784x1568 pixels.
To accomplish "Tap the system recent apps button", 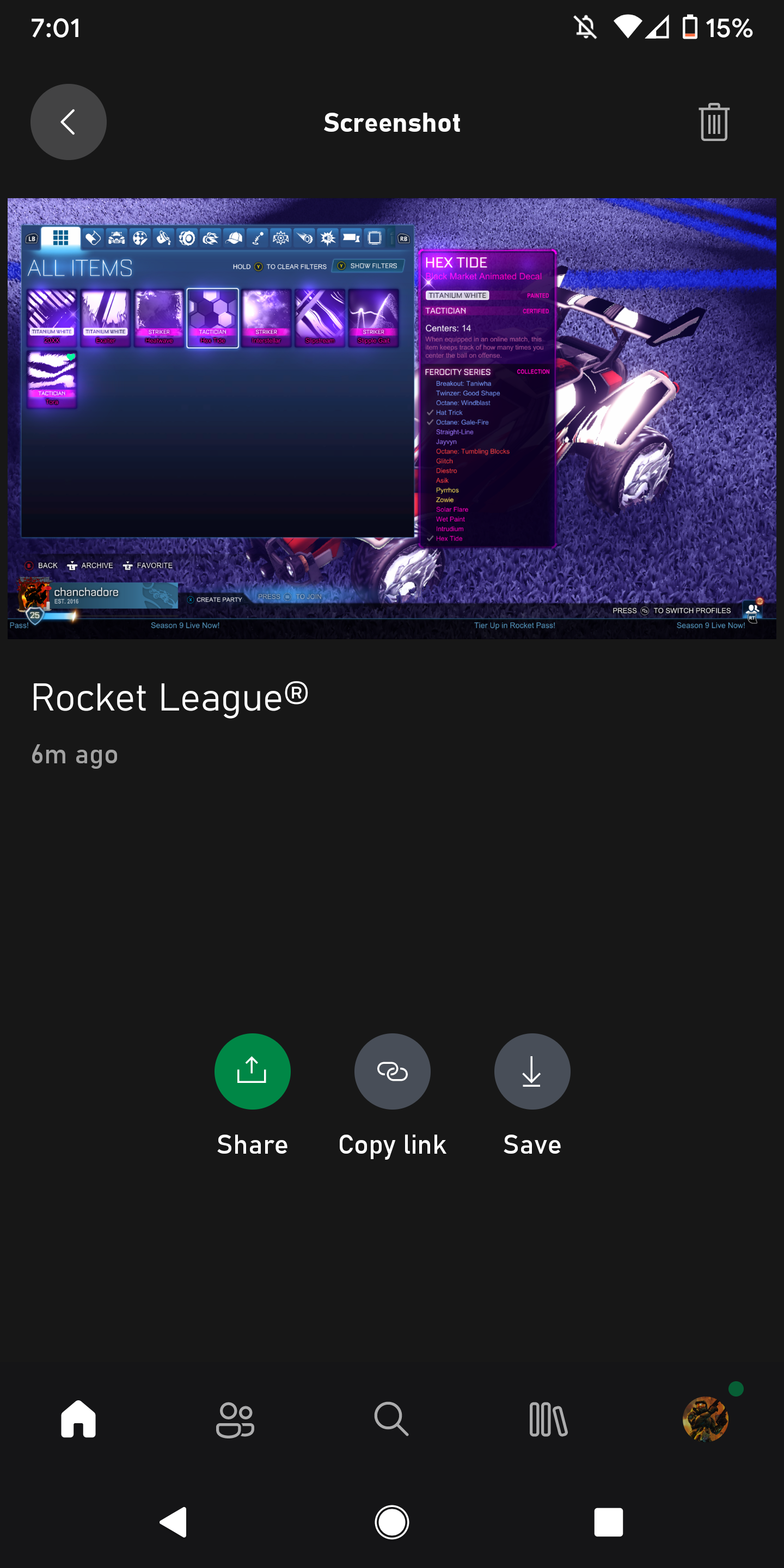I will click(608, 1522).
